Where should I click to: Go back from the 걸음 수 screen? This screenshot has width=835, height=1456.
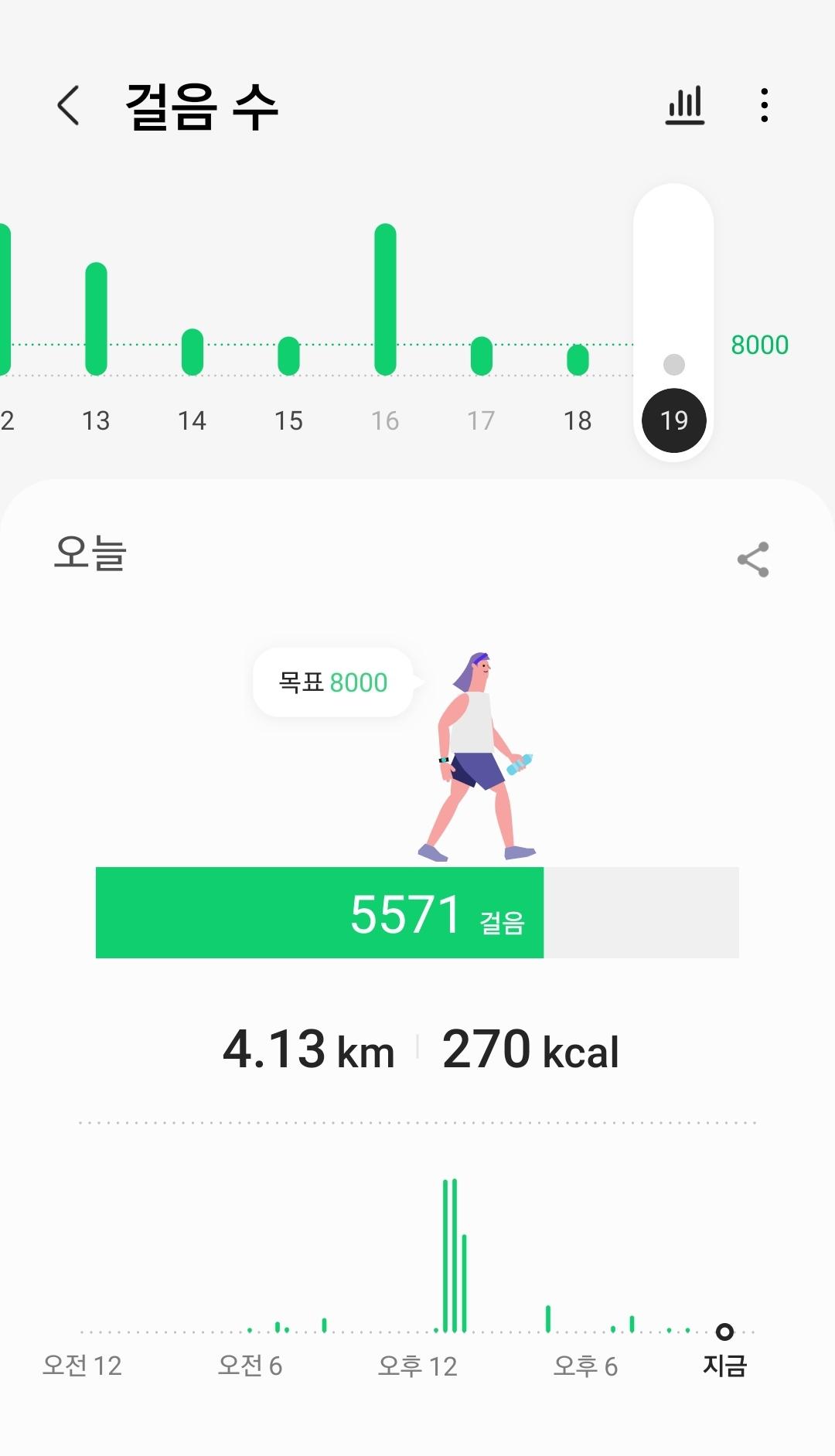point(69,105)
